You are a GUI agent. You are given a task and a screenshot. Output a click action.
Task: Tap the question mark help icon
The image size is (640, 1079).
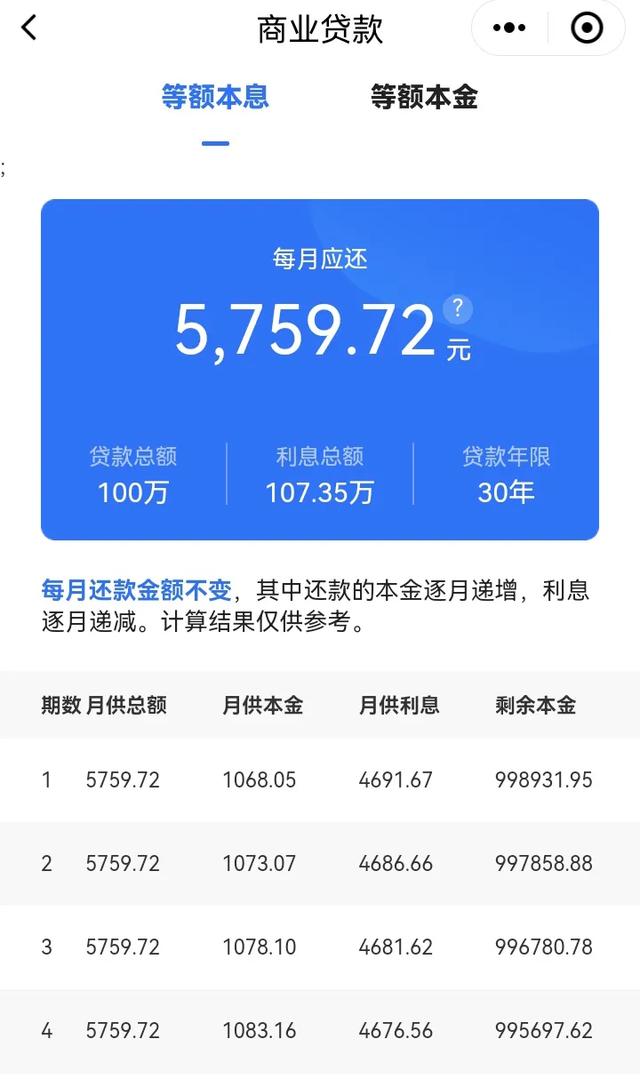point(457,308)
